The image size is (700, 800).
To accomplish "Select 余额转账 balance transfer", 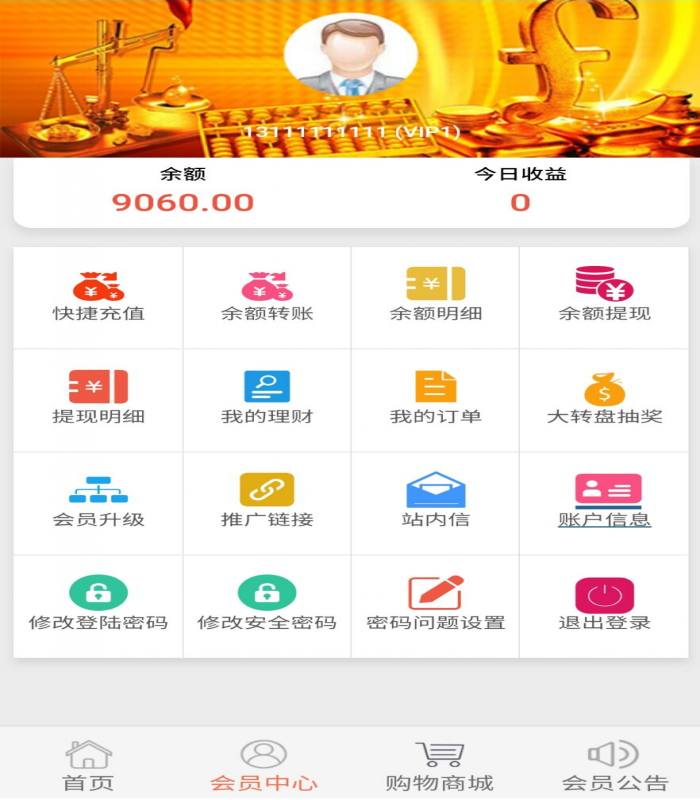I will coord(267,297).
